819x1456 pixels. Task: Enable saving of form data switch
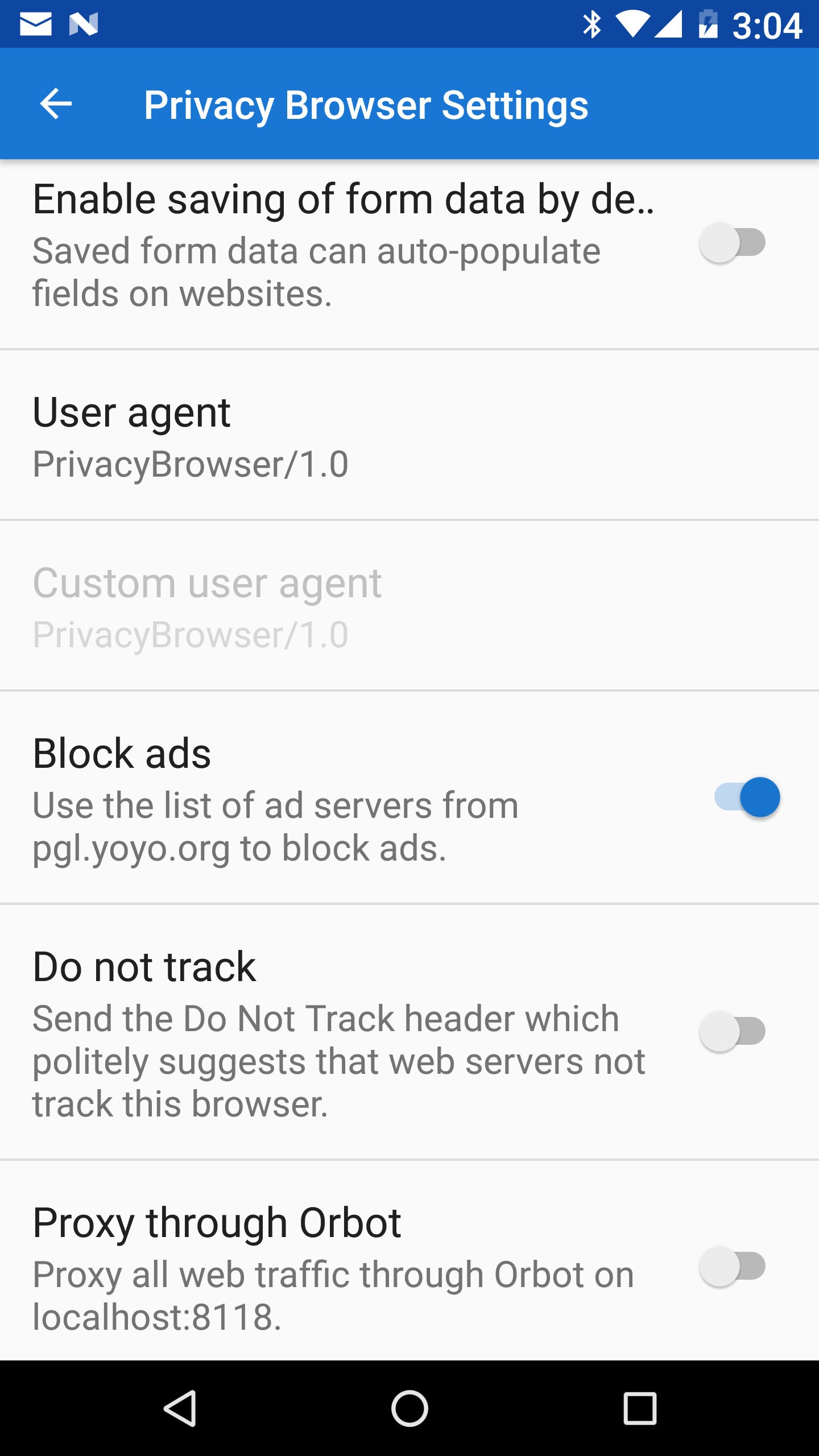(x=733, y=243)
